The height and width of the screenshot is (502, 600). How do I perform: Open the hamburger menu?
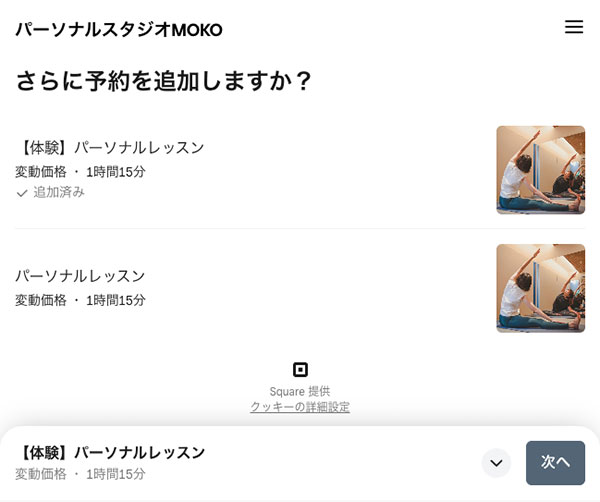pos(573,27)
